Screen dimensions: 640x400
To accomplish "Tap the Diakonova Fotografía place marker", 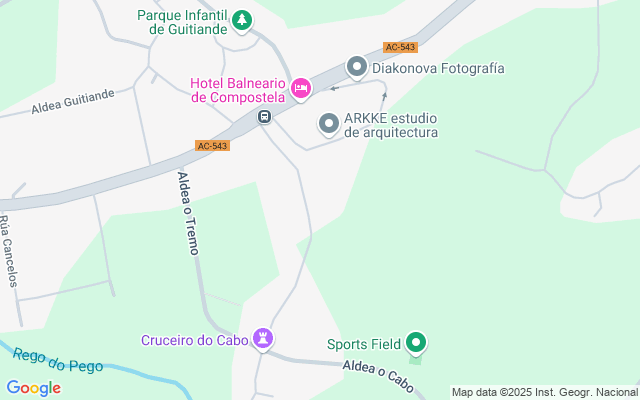I will coord(357,67).
